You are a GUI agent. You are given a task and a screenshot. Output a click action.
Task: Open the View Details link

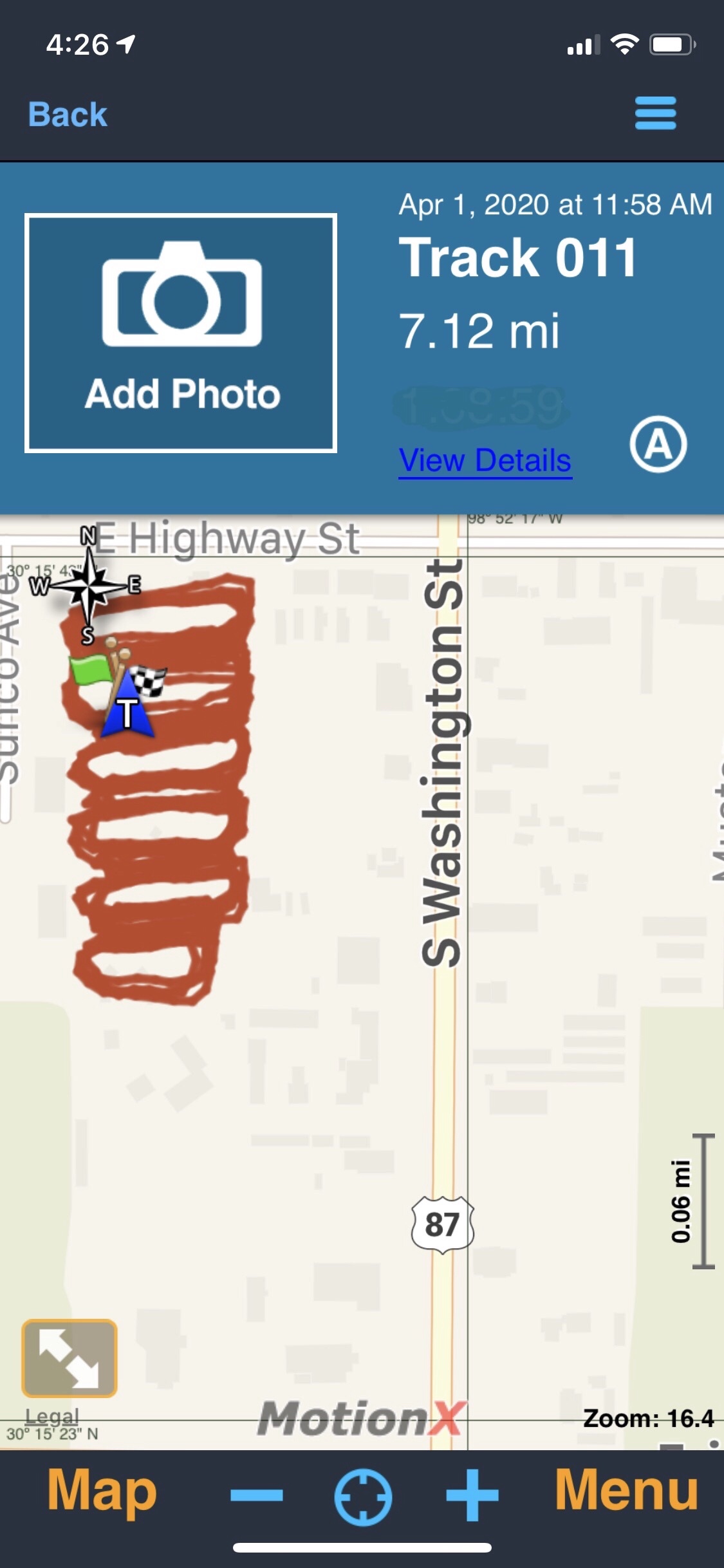pos(485,461)
